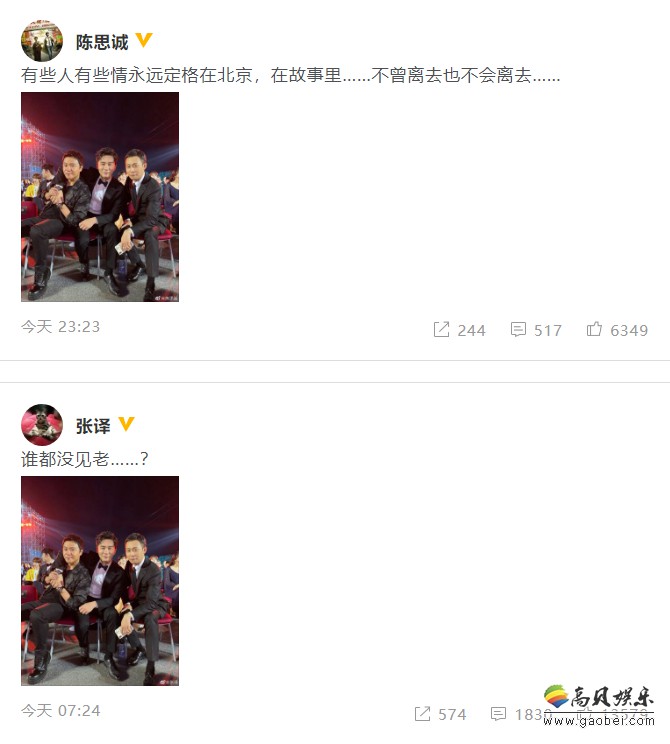Image resolution: width=670 pixels, height=744 pixels.
Task: Repost 张译's post with 574 shares
Action: (440, 714)
